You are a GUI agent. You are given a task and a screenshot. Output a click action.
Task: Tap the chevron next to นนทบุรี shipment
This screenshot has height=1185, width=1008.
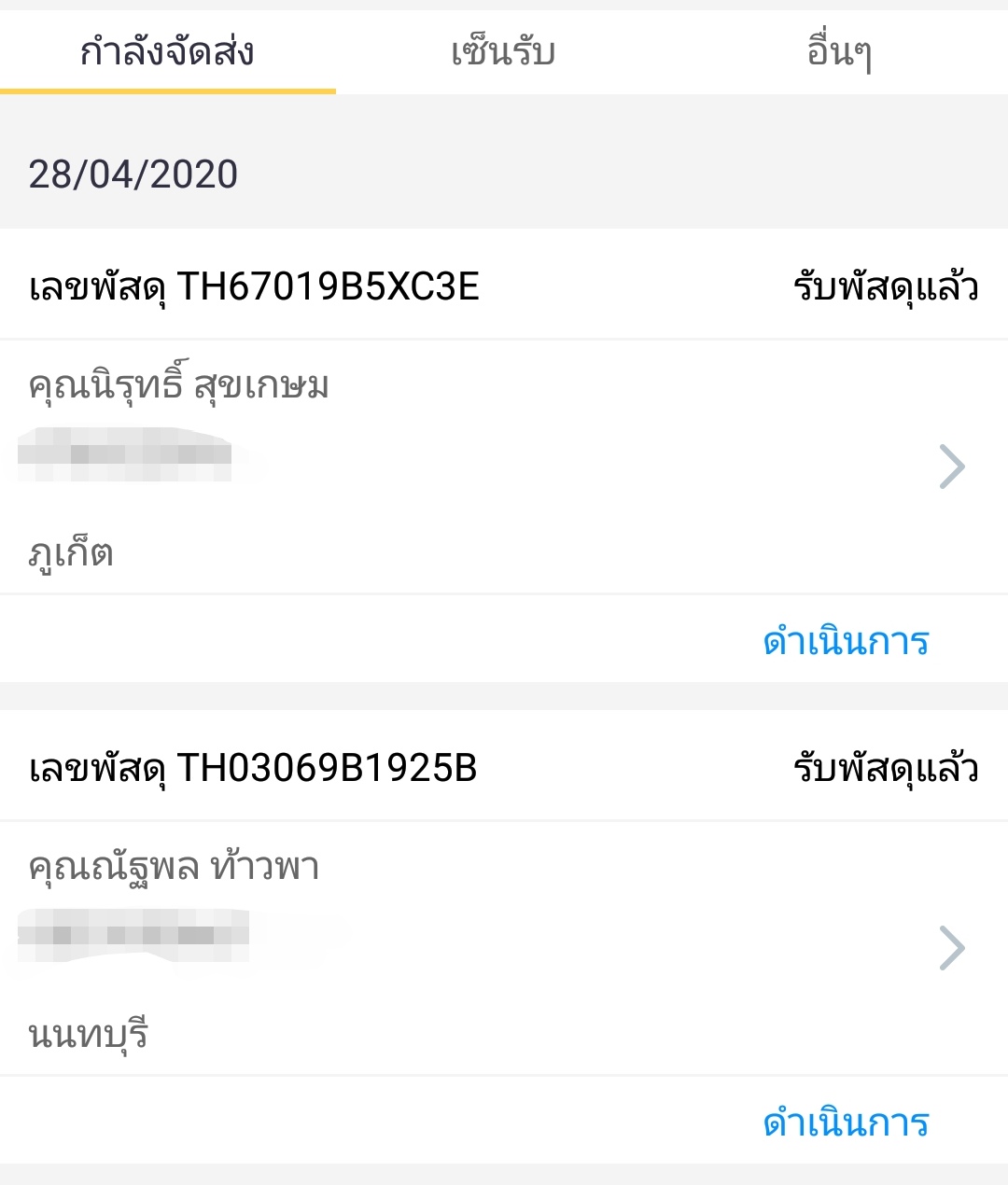[950, 948]
